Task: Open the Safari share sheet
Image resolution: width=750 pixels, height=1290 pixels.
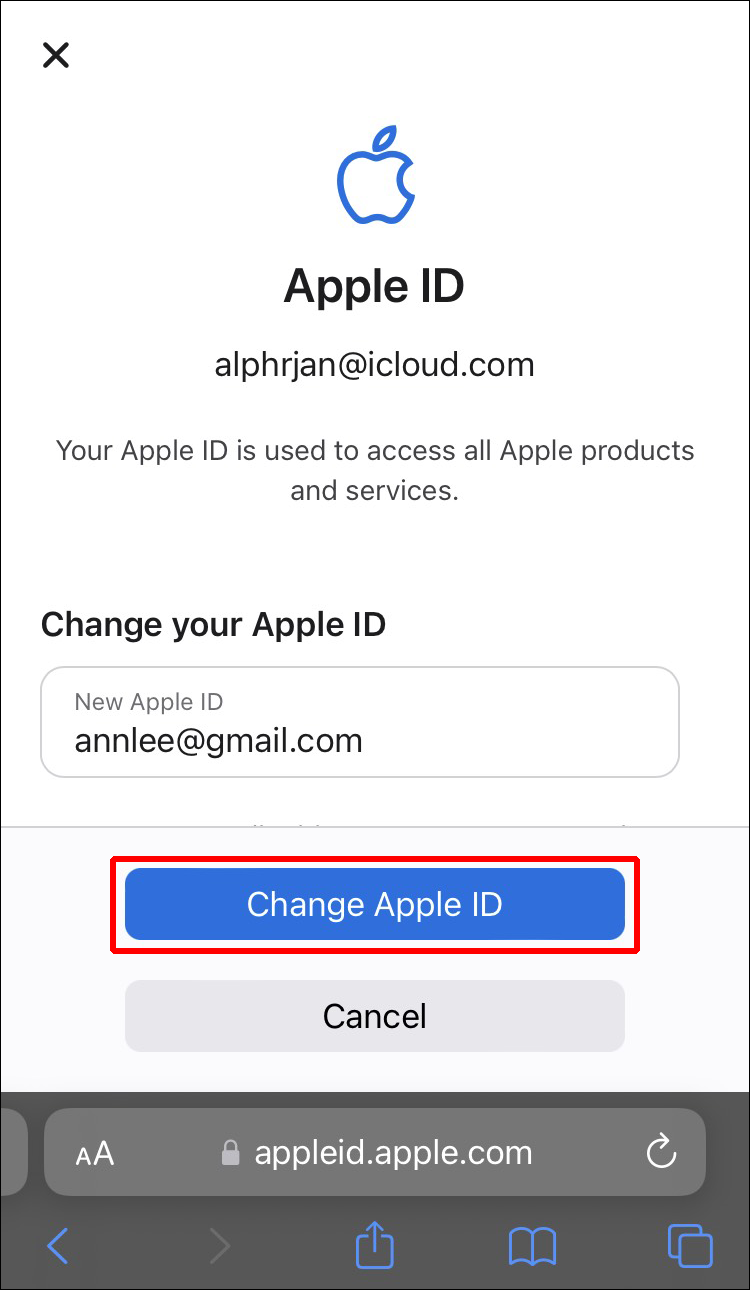Action: click(375, 1245)
